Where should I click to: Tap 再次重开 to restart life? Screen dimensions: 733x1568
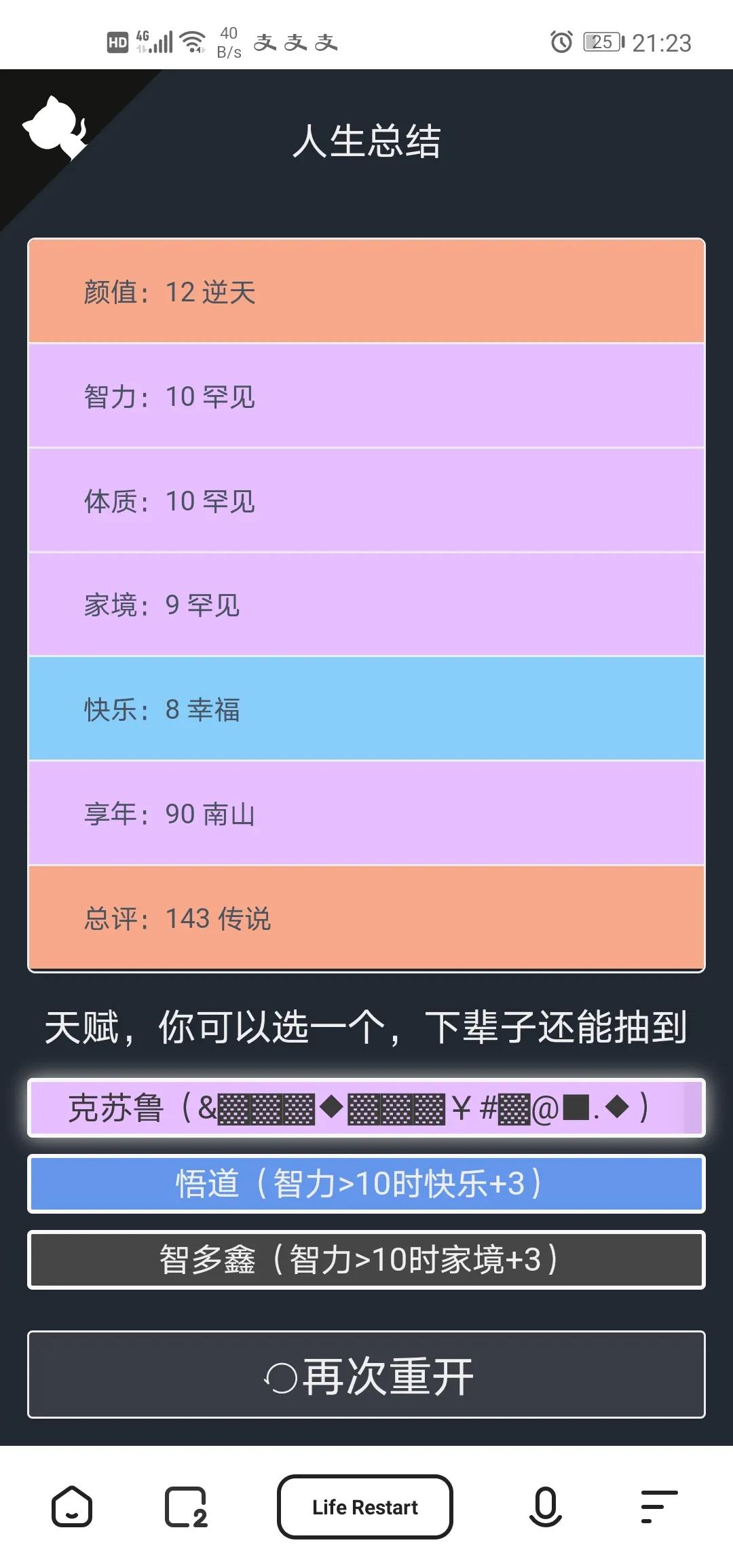[x=366, y=1375]
